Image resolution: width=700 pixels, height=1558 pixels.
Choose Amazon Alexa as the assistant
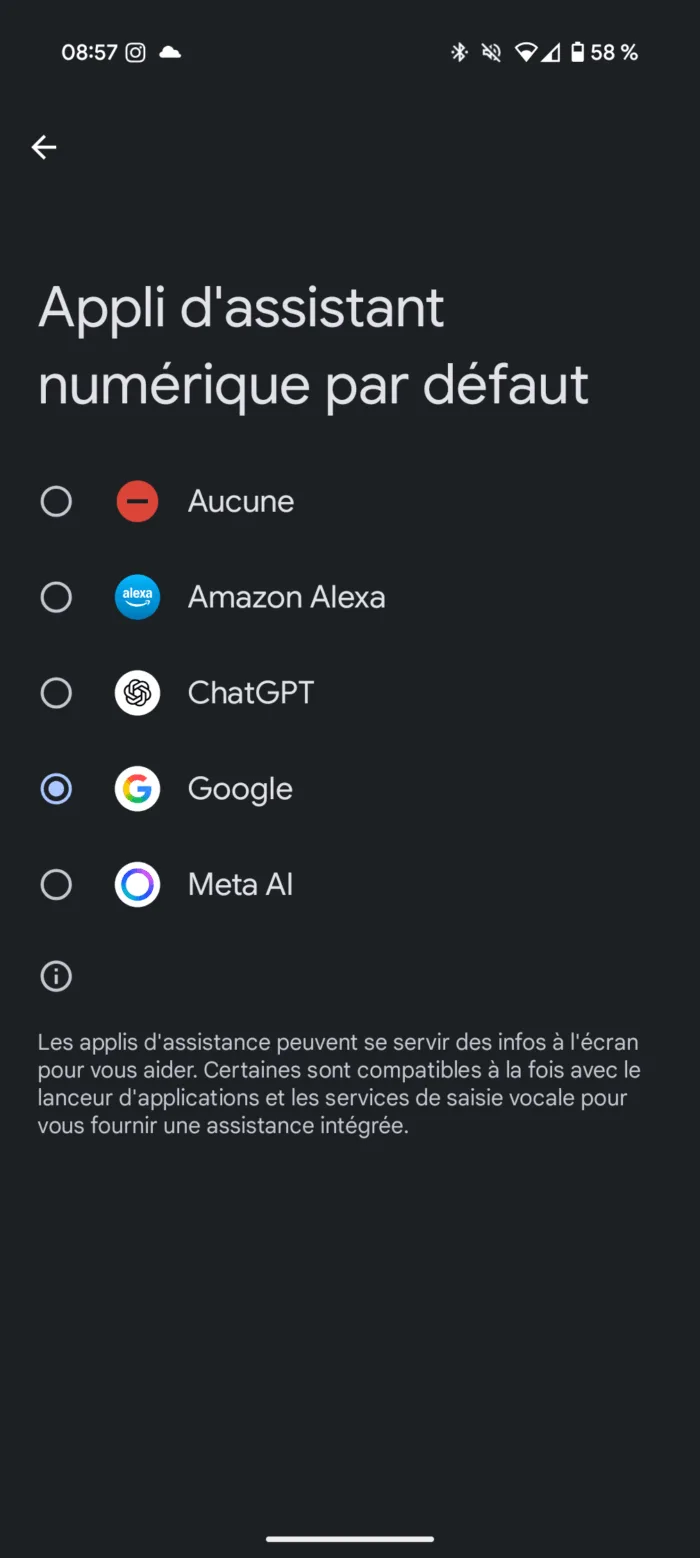pos(56,597)
